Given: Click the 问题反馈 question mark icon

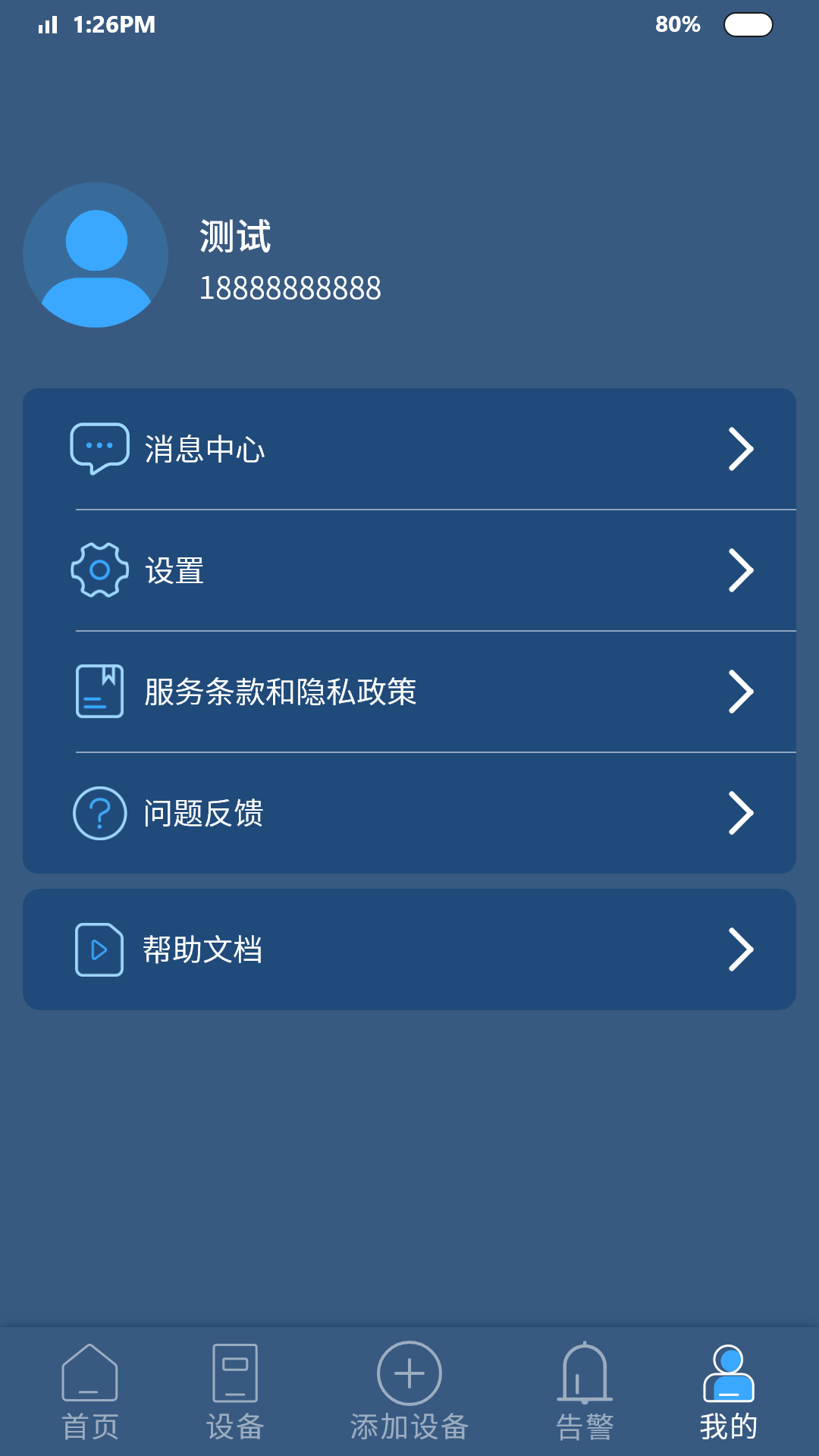Looking at the screenshot, I should (99, 813).
